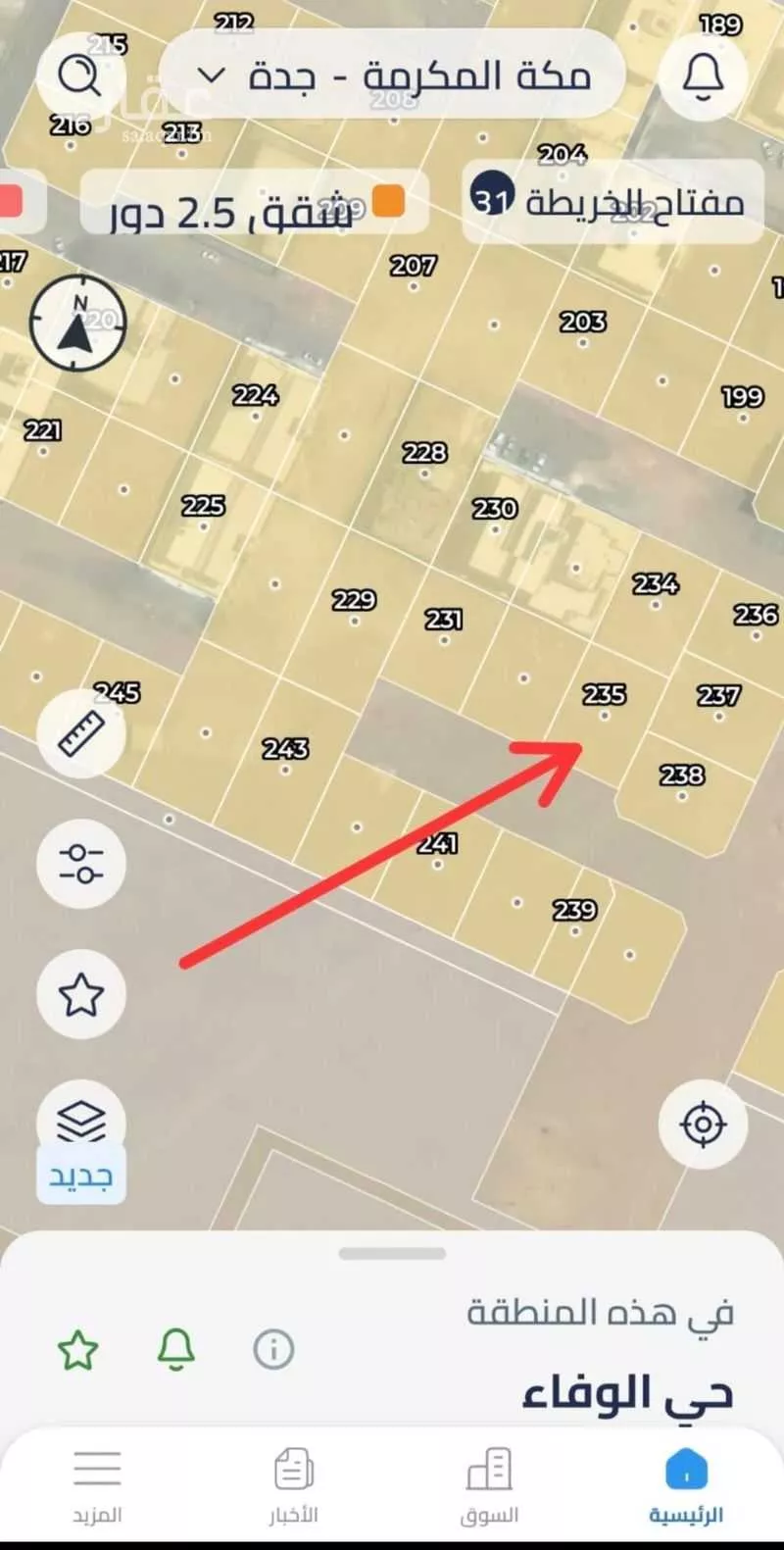This screenshot has width=784, height=1550.
Task: Open the favorites star on the map
Action: pyautogui.click(x=81, y=994)
